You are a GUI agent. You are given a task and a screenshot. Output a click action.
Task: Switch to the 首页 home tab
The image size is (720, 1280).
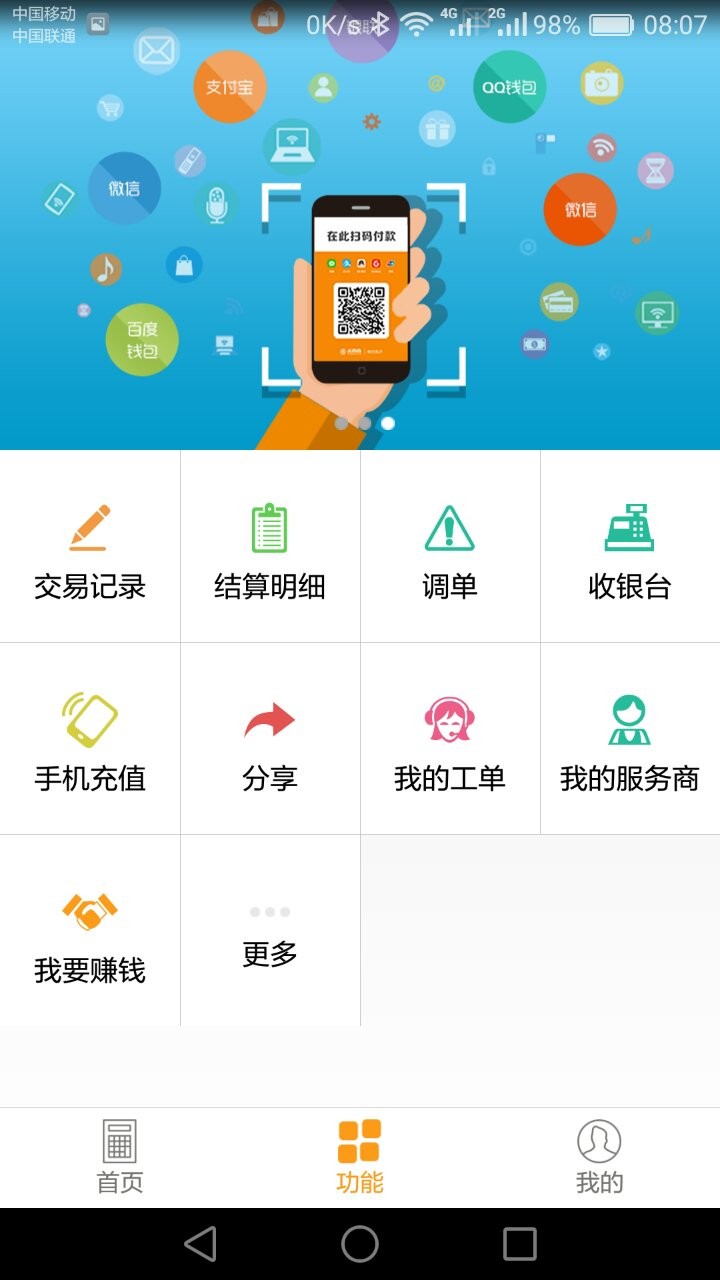tap(119, 1155)
